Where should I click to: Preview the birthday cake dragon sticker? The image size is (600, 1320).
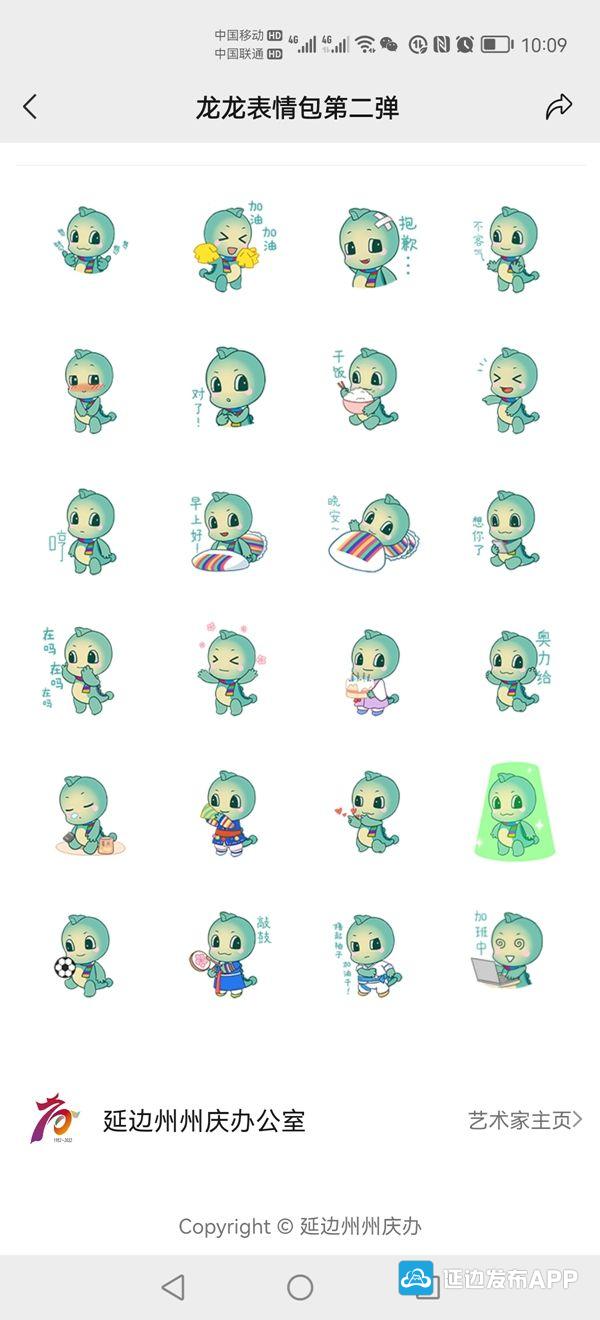point(372,672)
